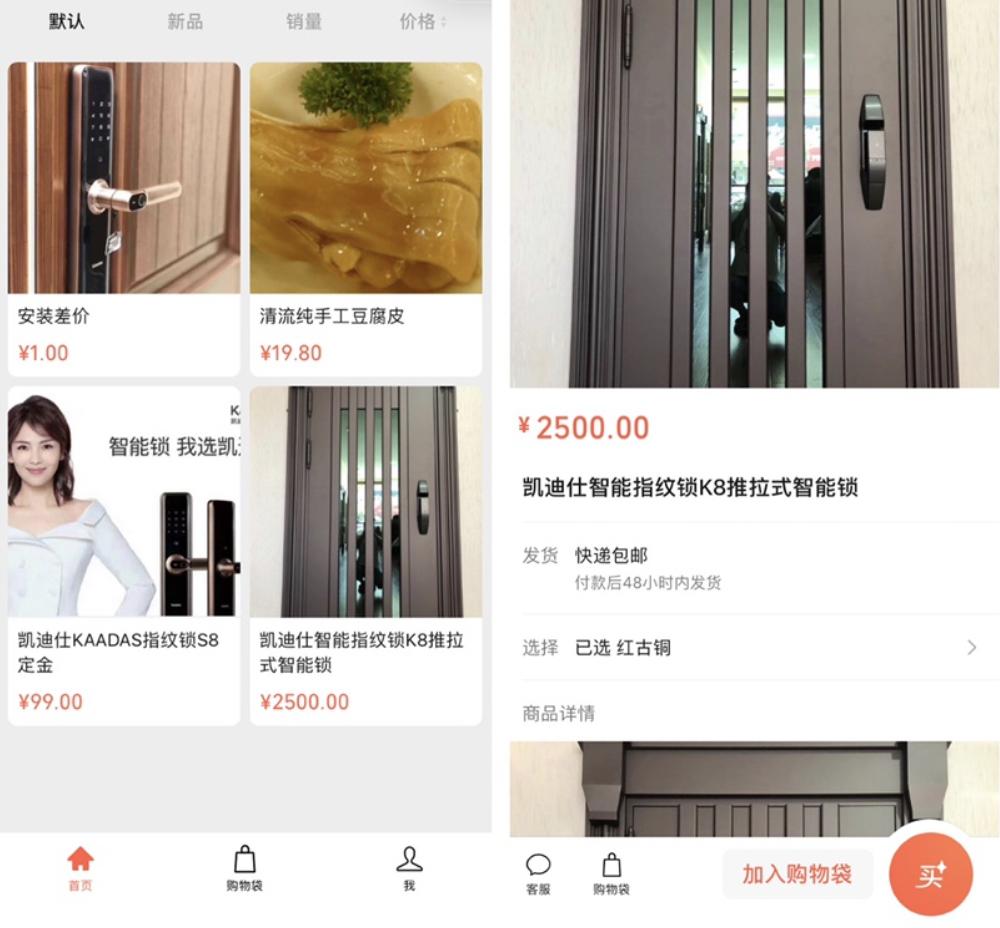Open the 凯迪仕KAADAS指纹锁S8定金 product
This screenshot has width=1000, height=928.
[124, 555]
